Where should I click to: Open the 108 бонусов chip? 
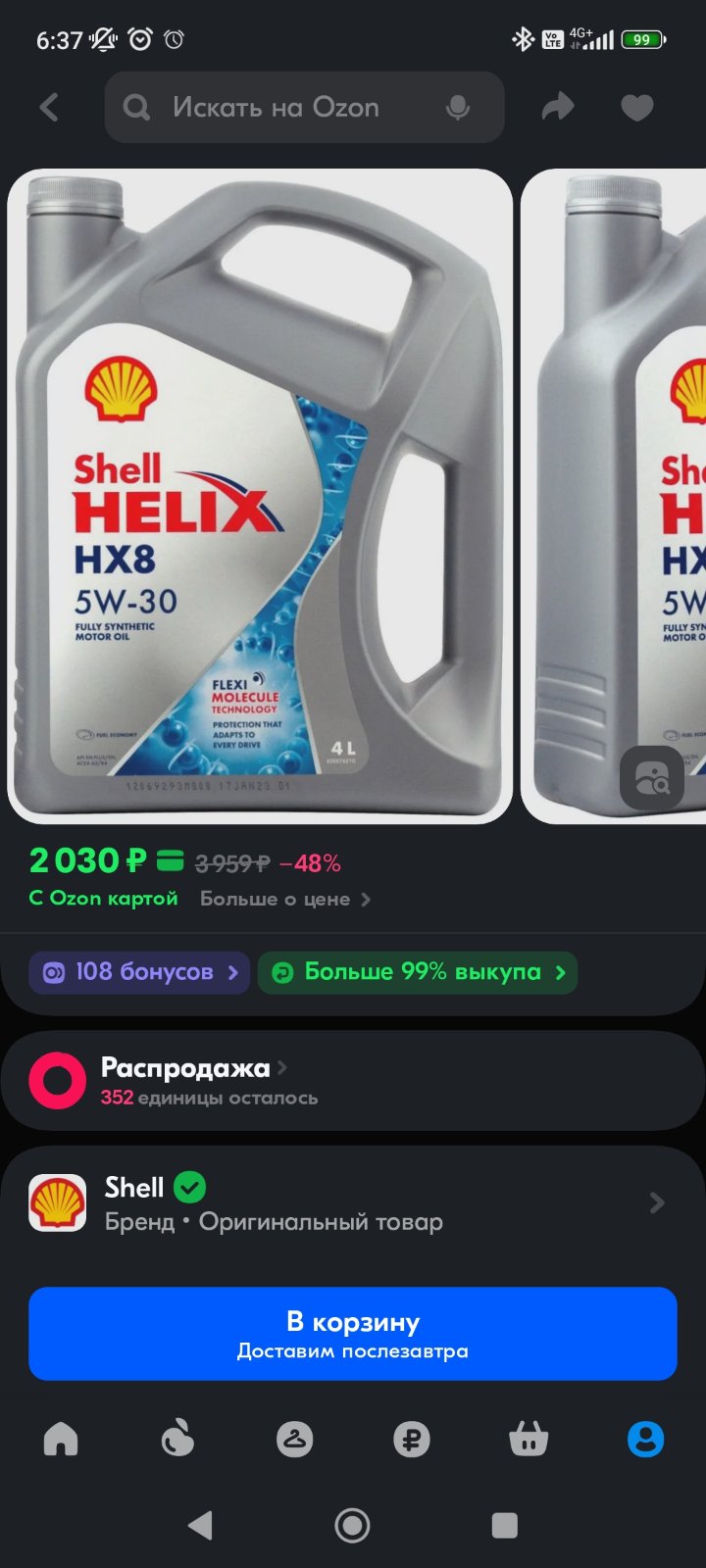click(139, 972)
